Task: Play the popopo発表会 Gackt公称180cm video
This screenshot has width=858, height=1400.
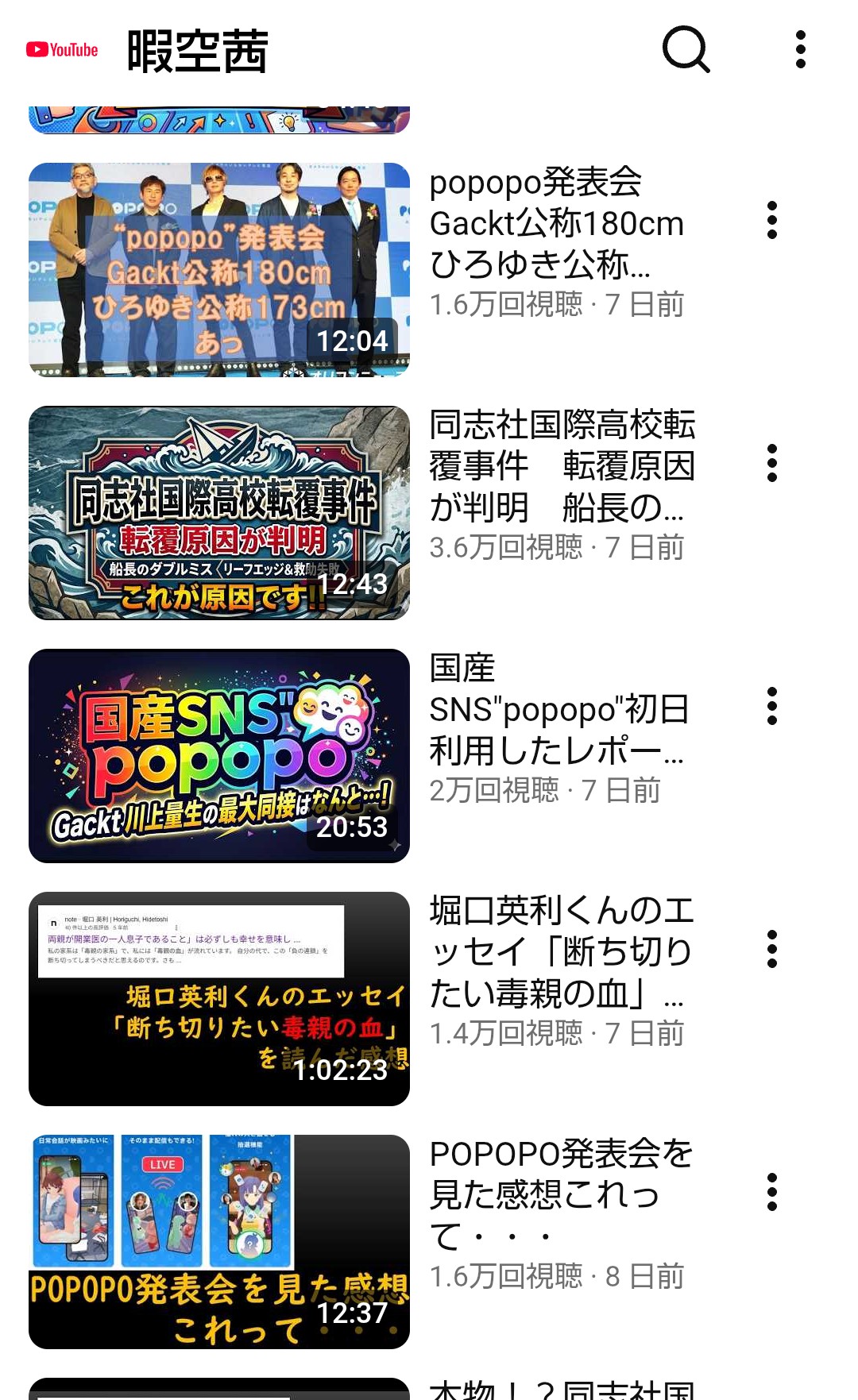Action: coord(219,270)
